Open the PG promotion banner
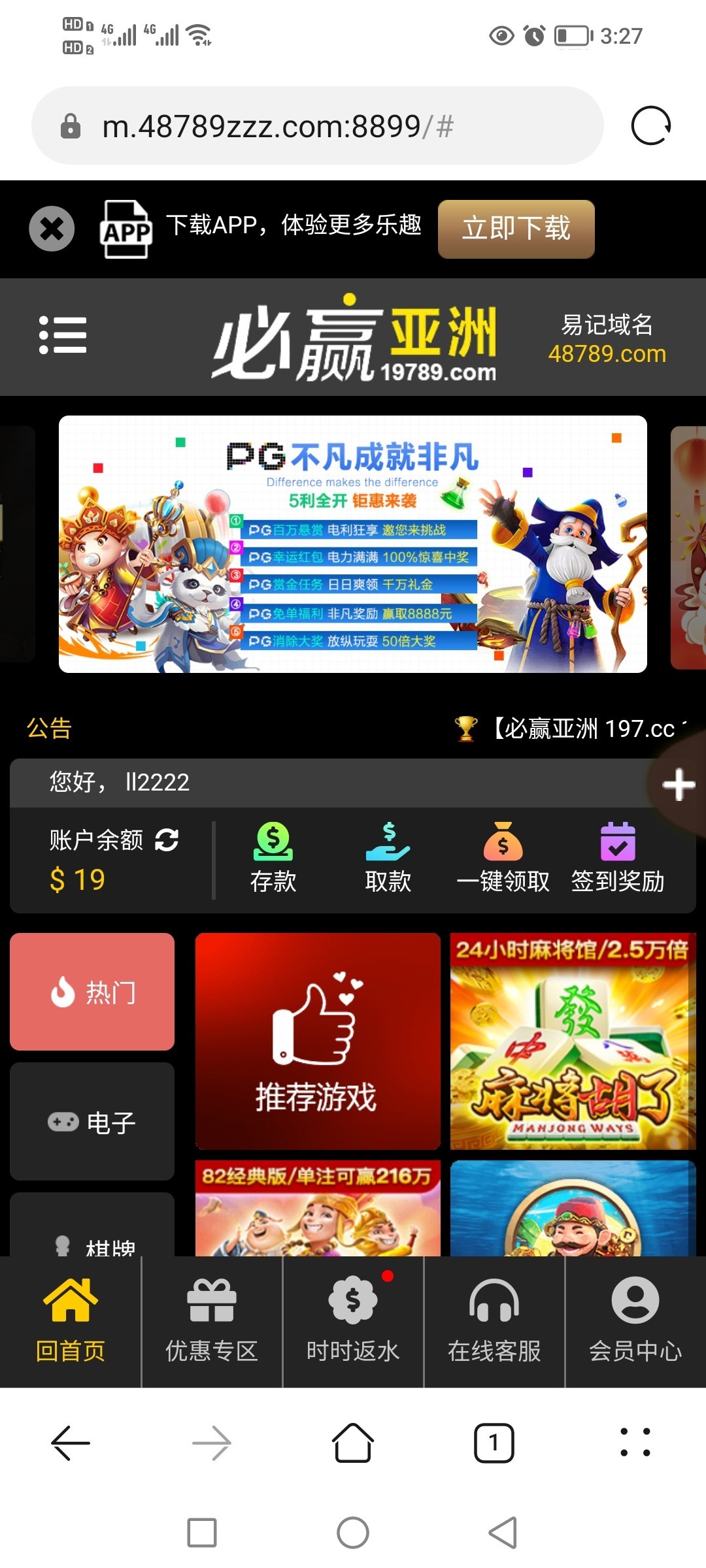 [353, 544]
